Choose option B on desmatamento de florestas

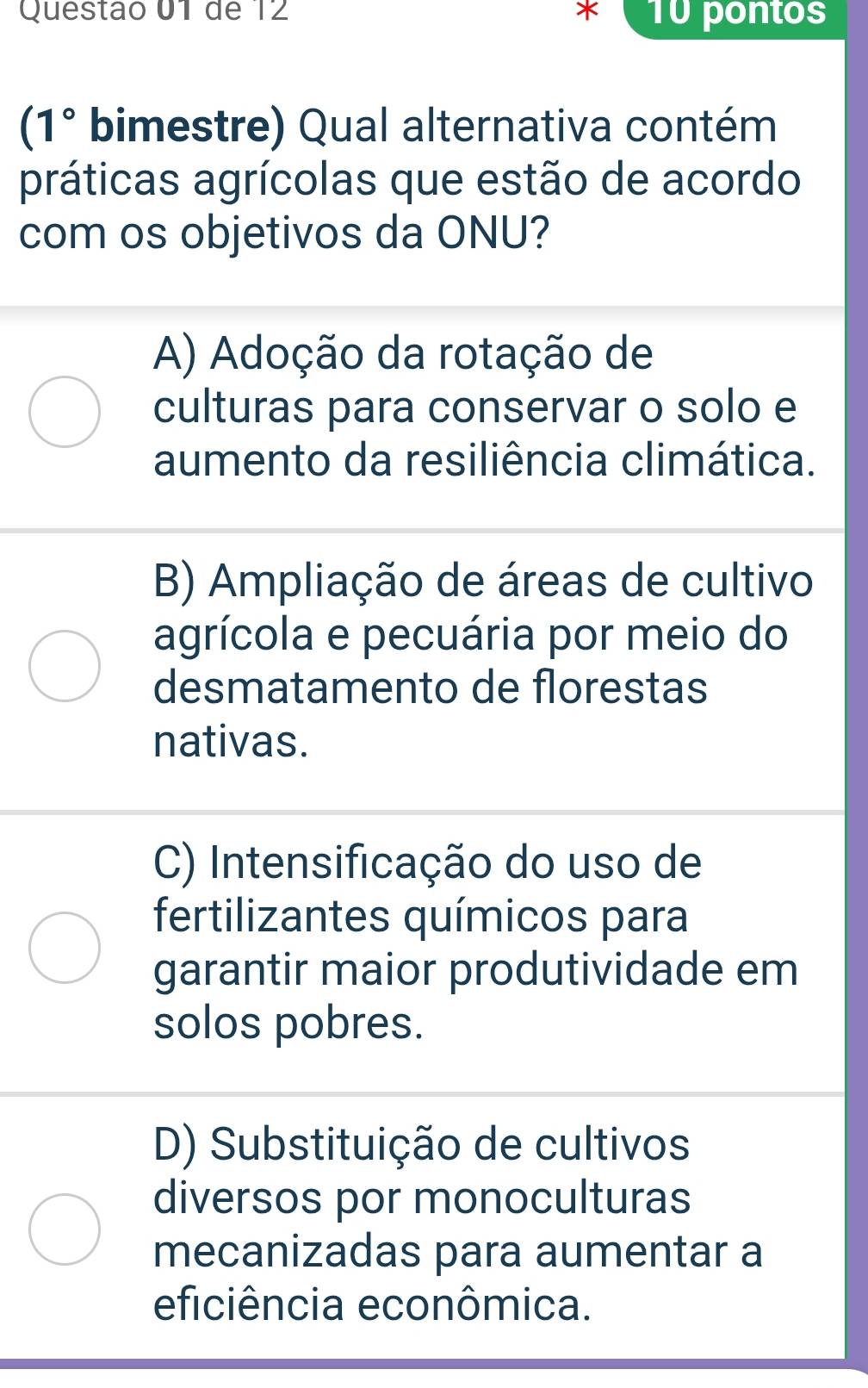pyautogui.click(x=65, y=666)
